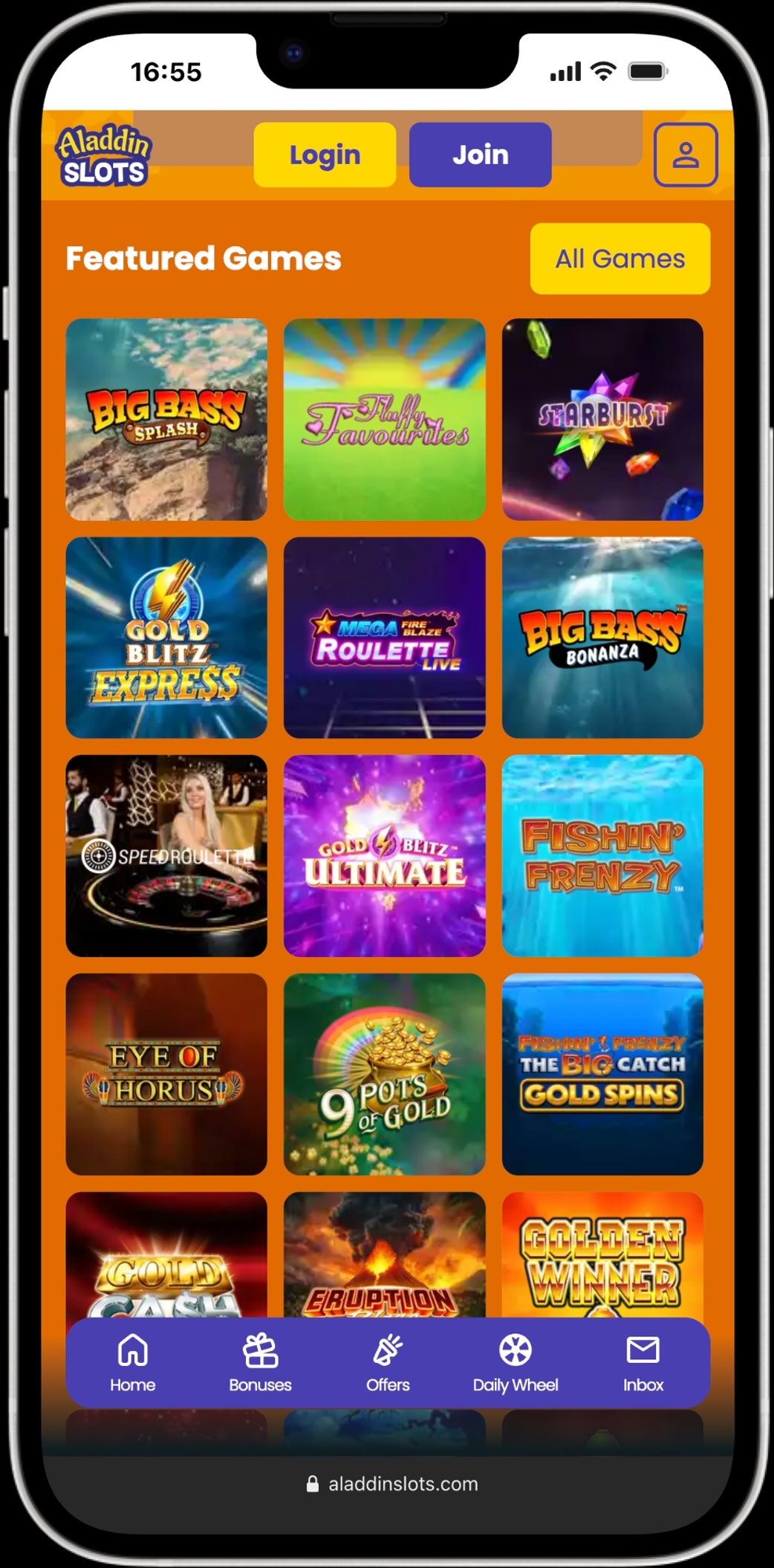Open the Daily Wheel icon
This screenshot has width=774, height=1568.
(x=515, y=1349)
